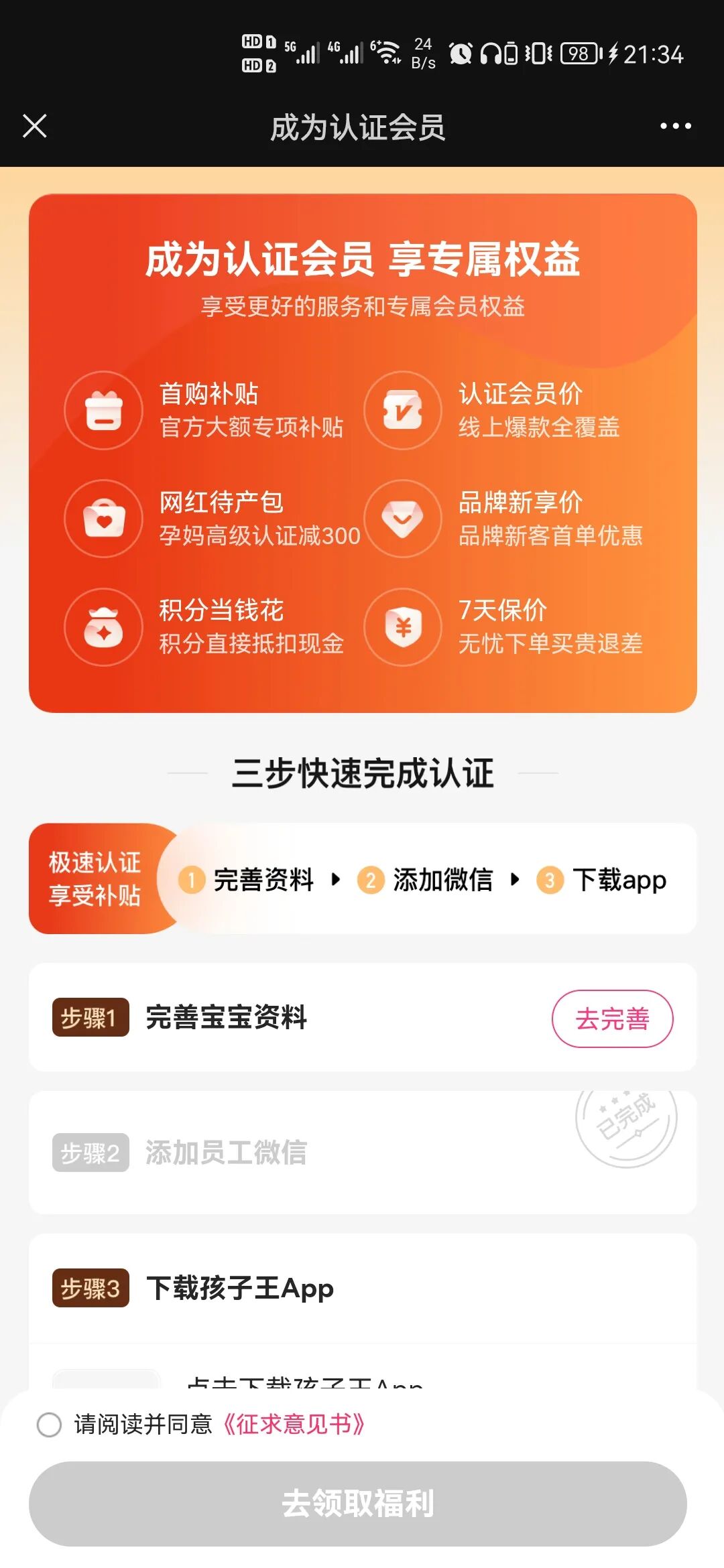Open the three-dot overflow menu
Screen dimensions: 724x1568
(x=675, y=126)
